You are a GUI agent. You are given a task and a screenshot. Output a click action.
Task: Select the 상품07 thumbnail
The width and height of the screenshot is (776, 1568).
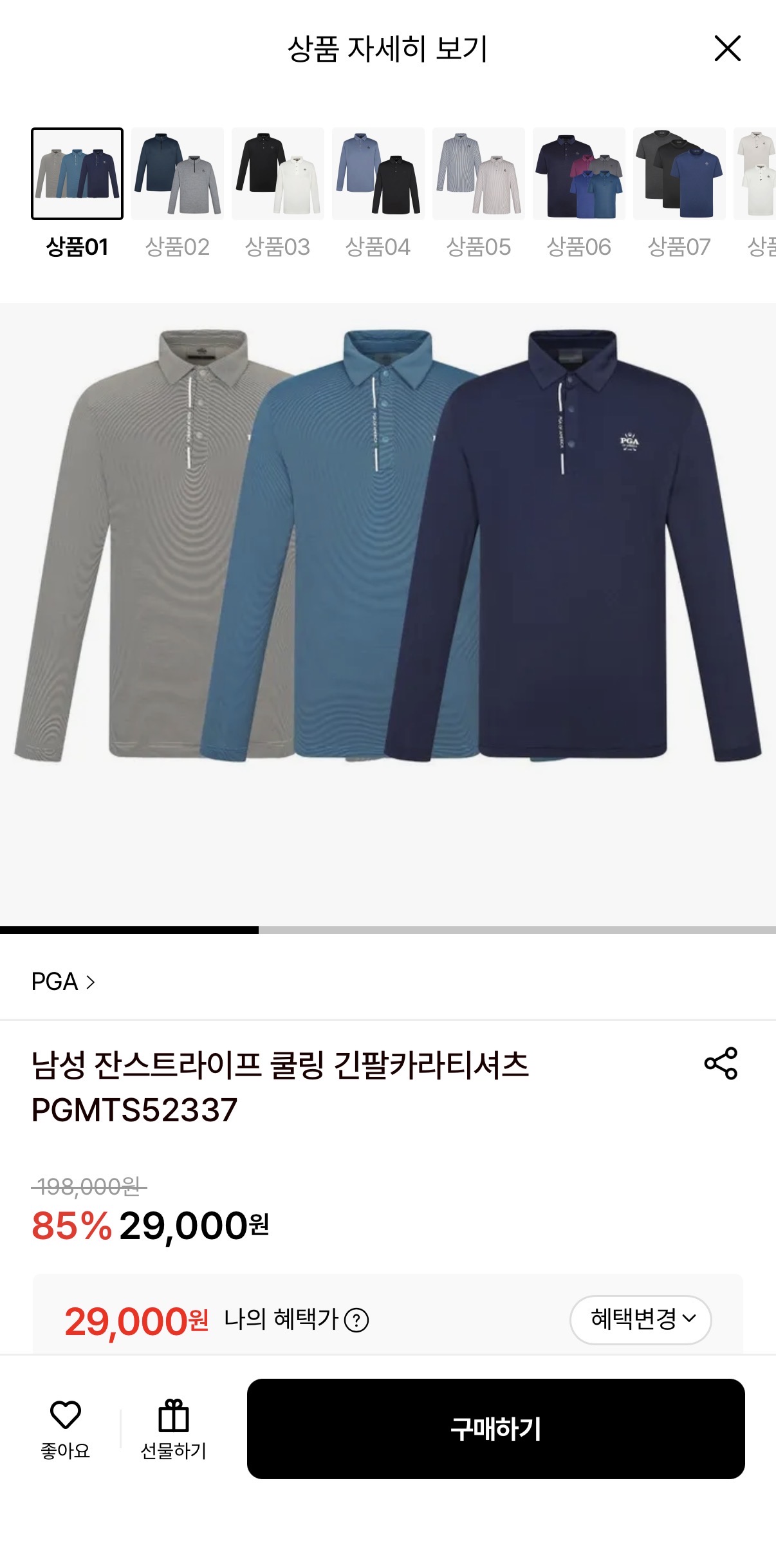pos(679,174)
